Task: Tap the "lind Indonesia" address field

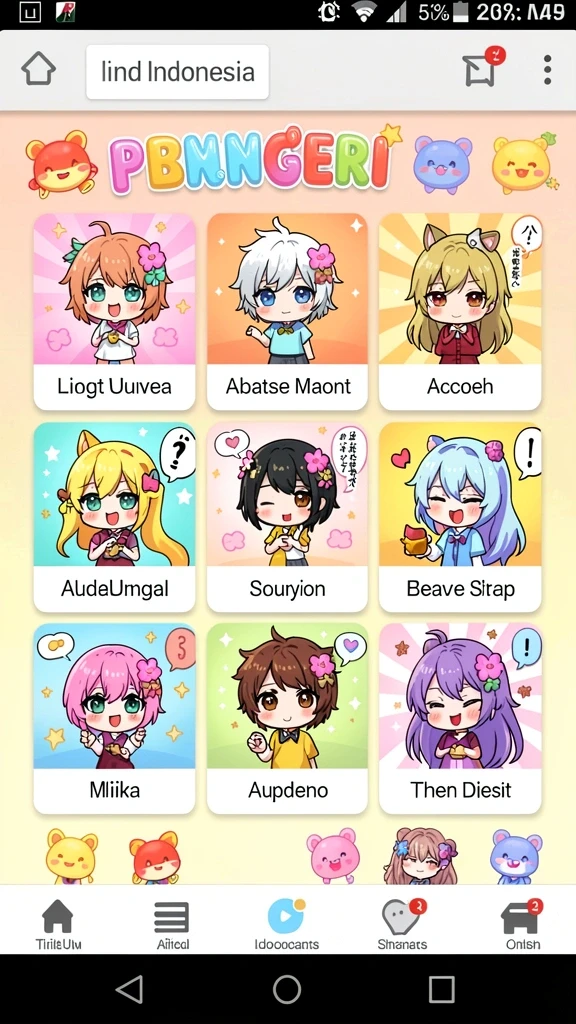Action: [x=178, y=72]
